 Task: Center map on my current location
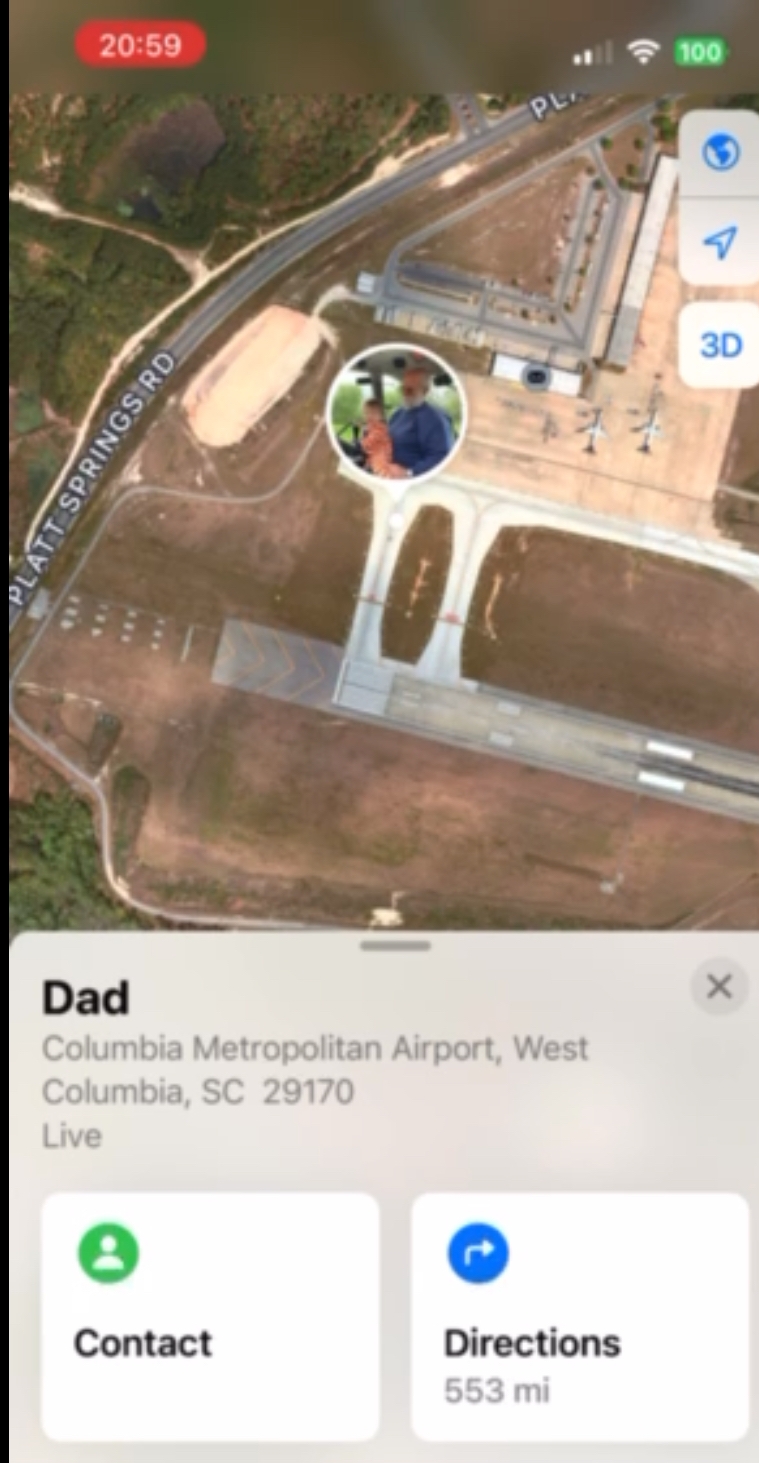click(720, 242)
